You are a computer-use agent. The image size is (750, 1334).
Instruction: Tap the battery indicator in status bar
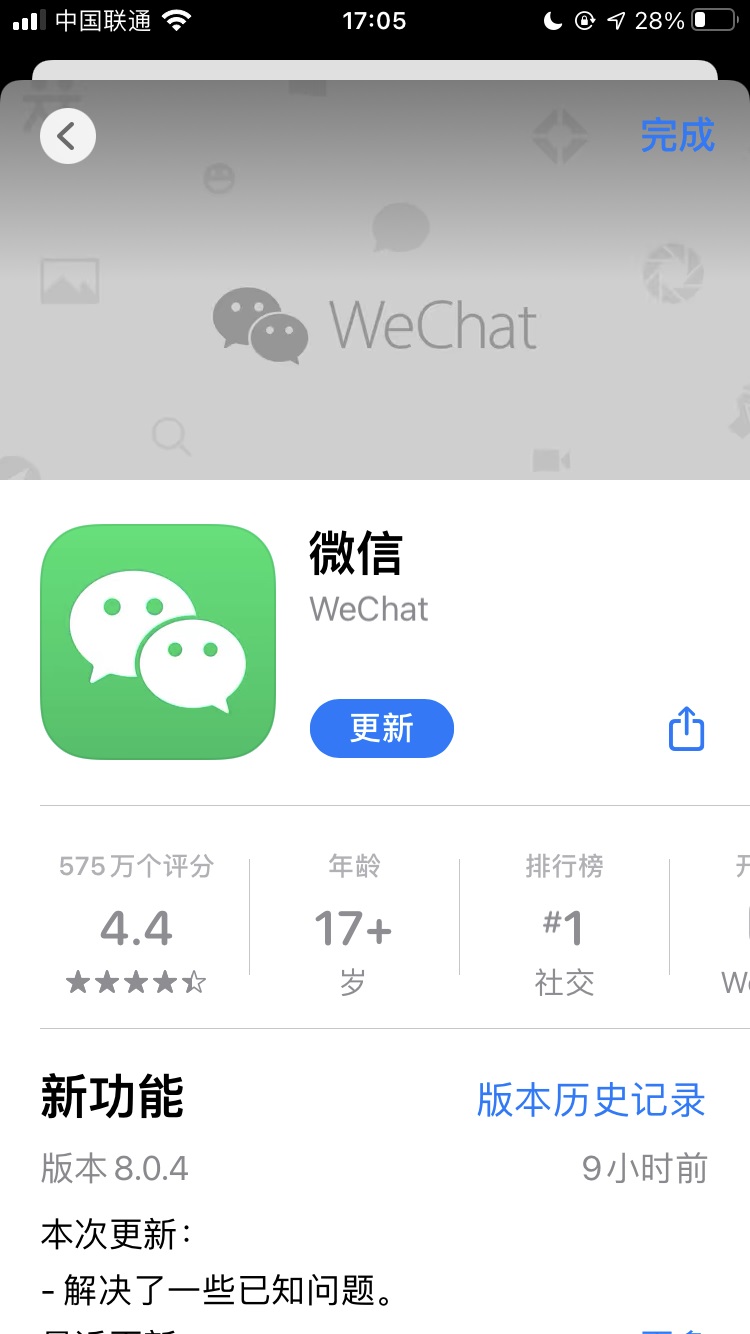[x=712, y=21]
